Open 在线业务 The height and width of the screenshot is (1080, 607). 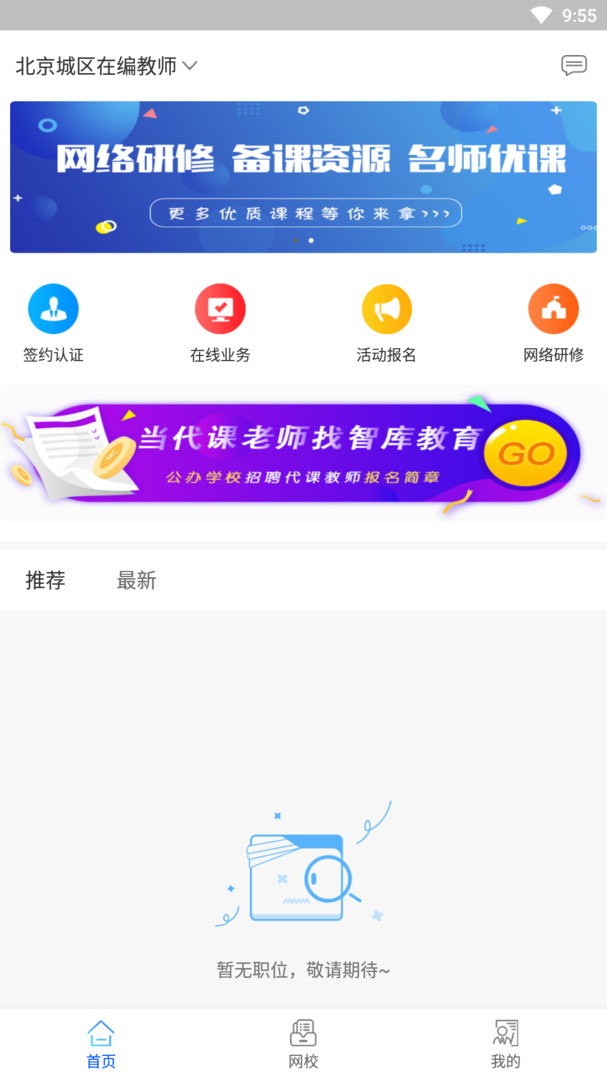click(x=220, y=324)
